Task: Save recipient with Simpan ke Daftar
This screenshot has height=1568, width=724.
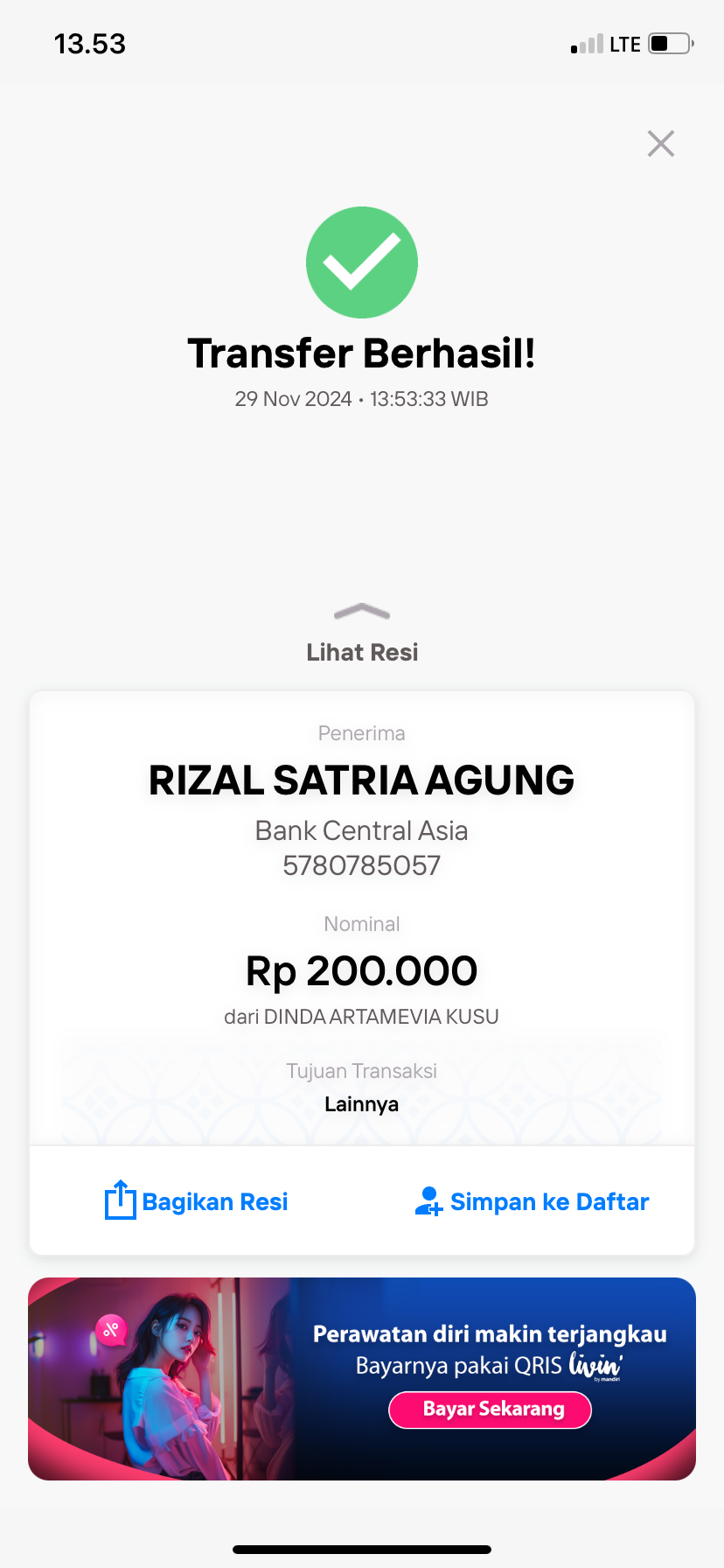Action: click(532, 1201)
